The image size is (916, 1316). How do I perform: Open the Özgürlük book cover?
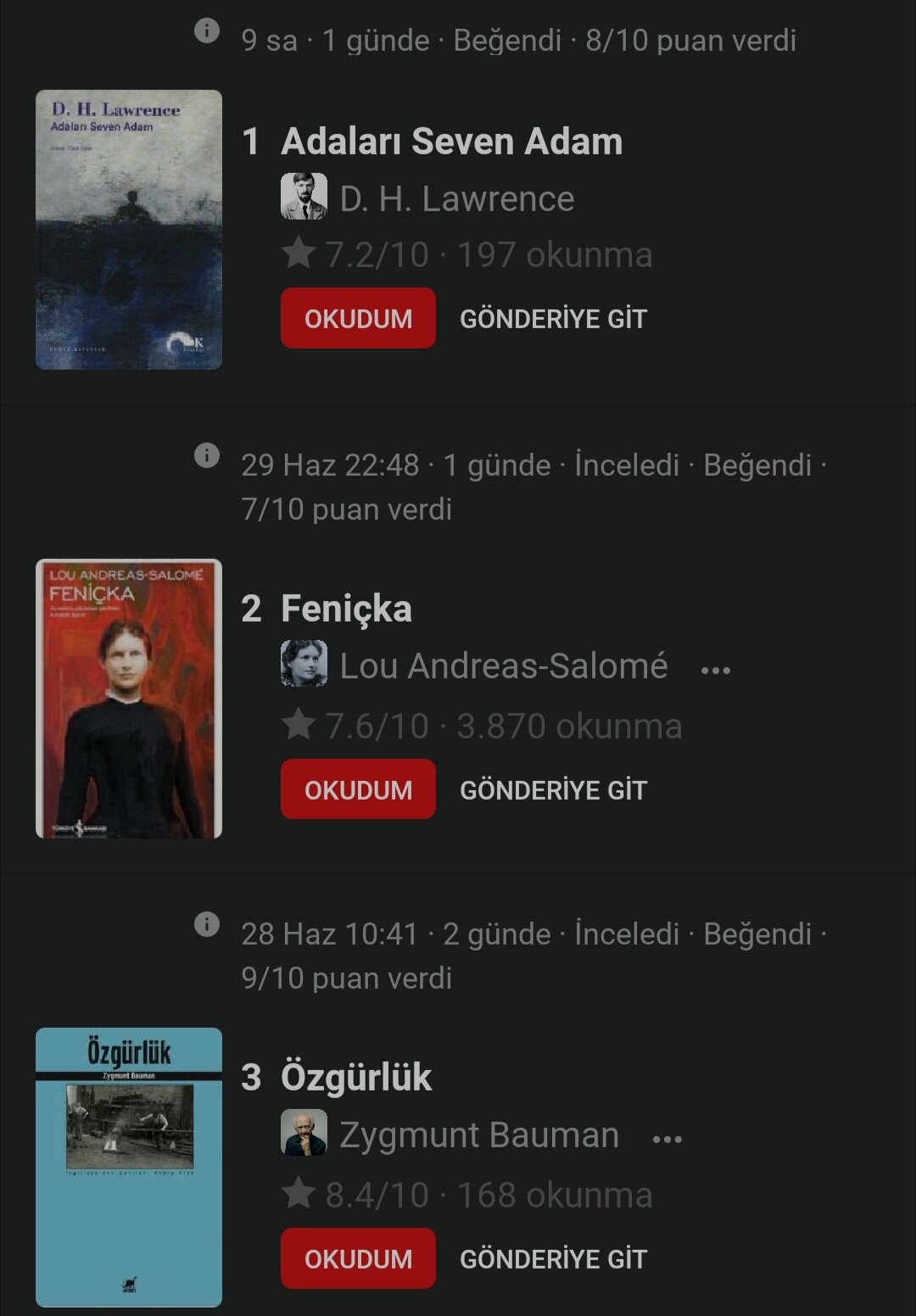coord(129,1168)
